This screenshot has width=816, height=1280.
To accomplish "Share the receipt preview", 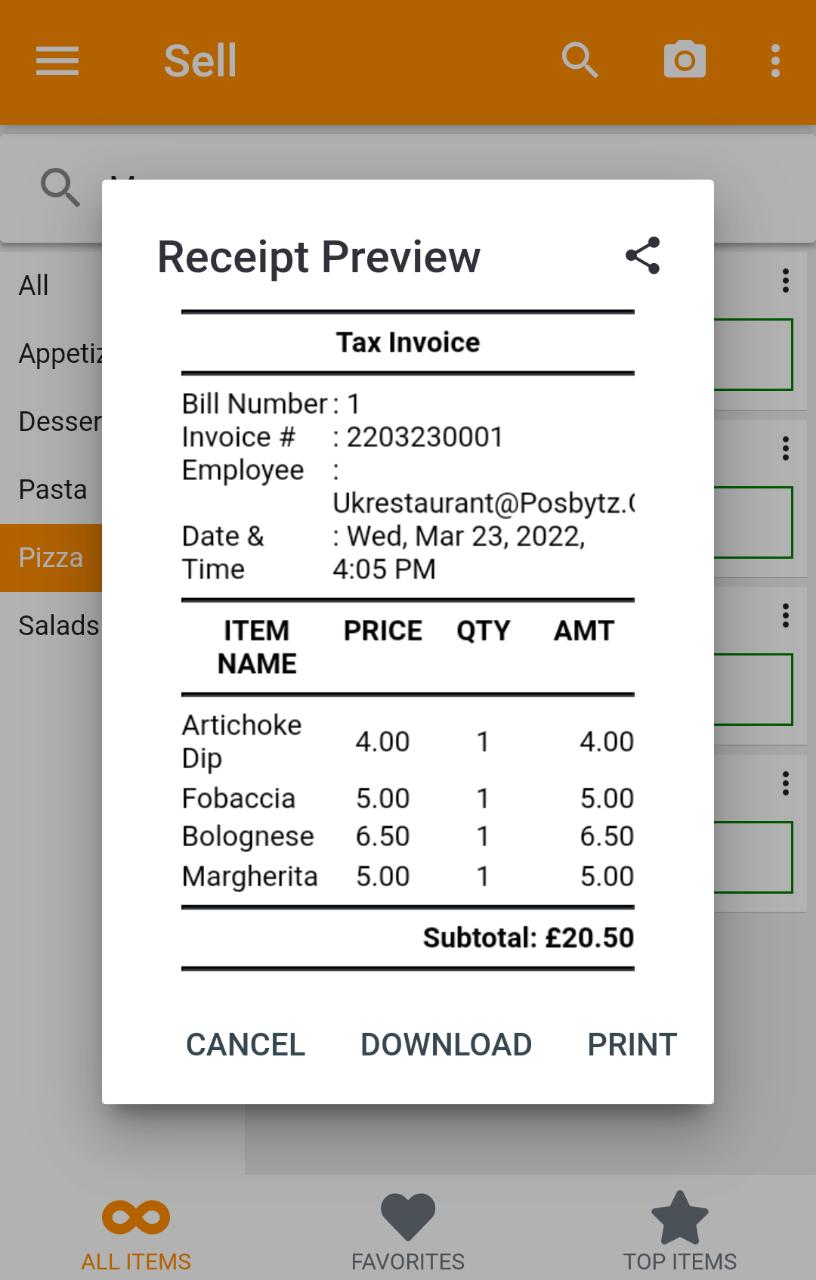I will tap(643, 255).
